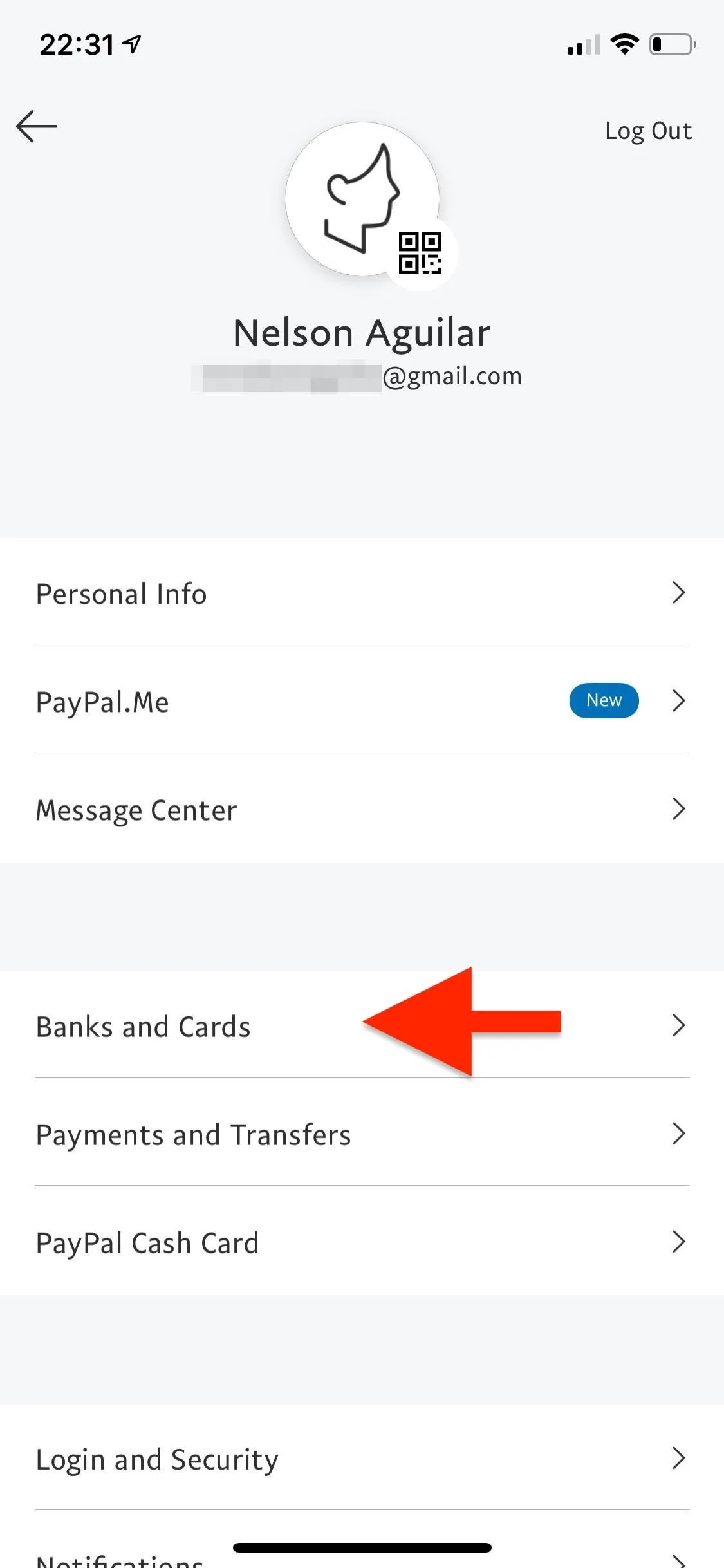The height and width of the screenshot is (1568, 724).
Task: Open Login and Security
Action: coord(362,1458)
